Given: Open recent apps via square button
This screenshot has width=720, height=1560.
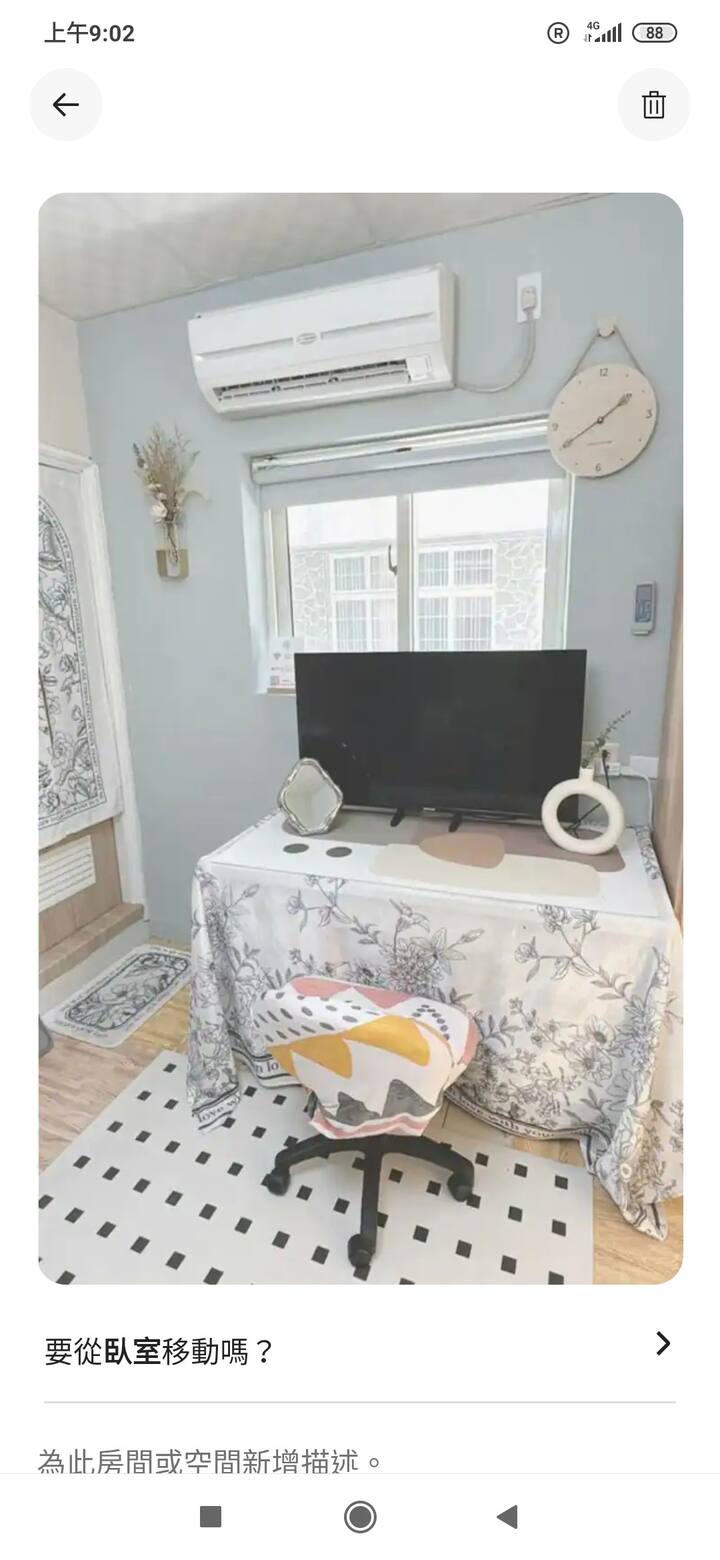Looking at the screenshot, I should coord(211,1517).
